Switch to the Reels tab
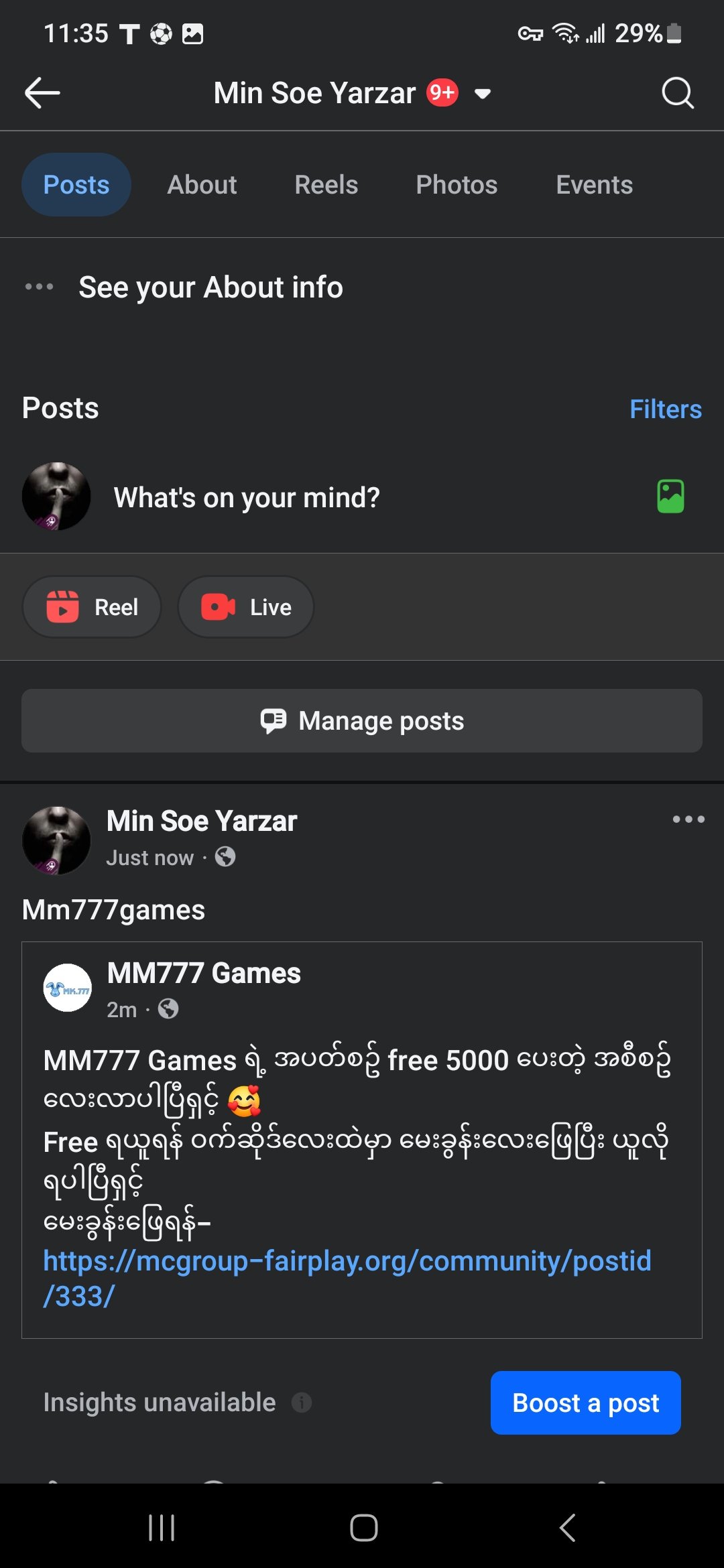The image size is (724, 1568). pyautogui.click(x=326, y=185)
